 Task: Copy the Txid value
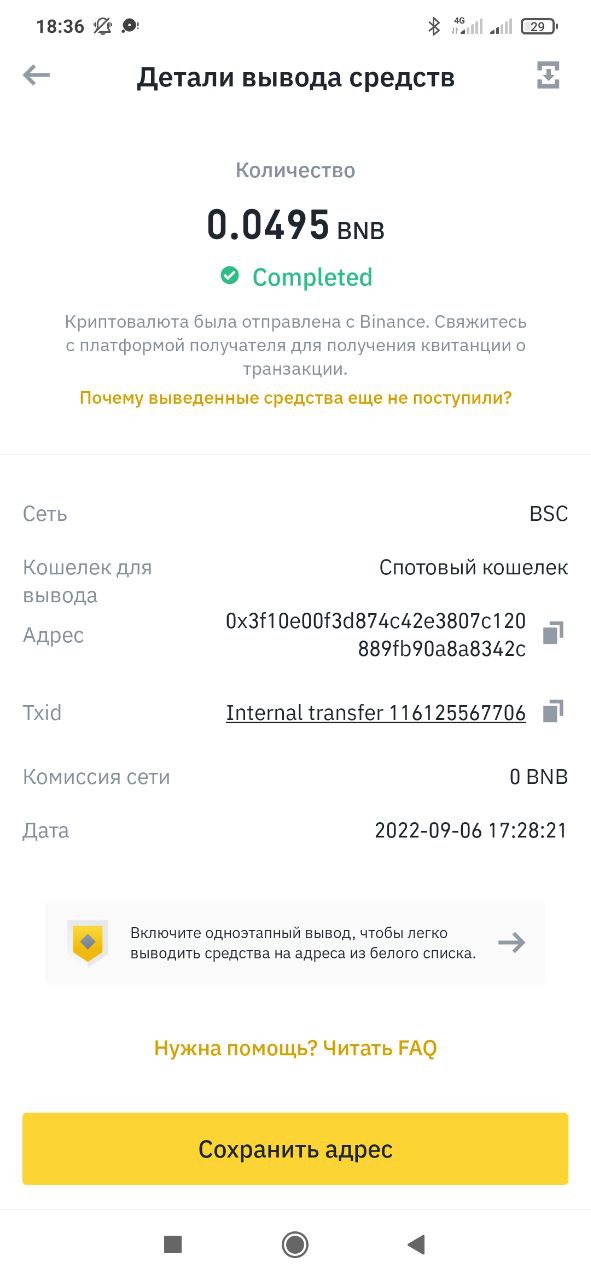[553, 711]
